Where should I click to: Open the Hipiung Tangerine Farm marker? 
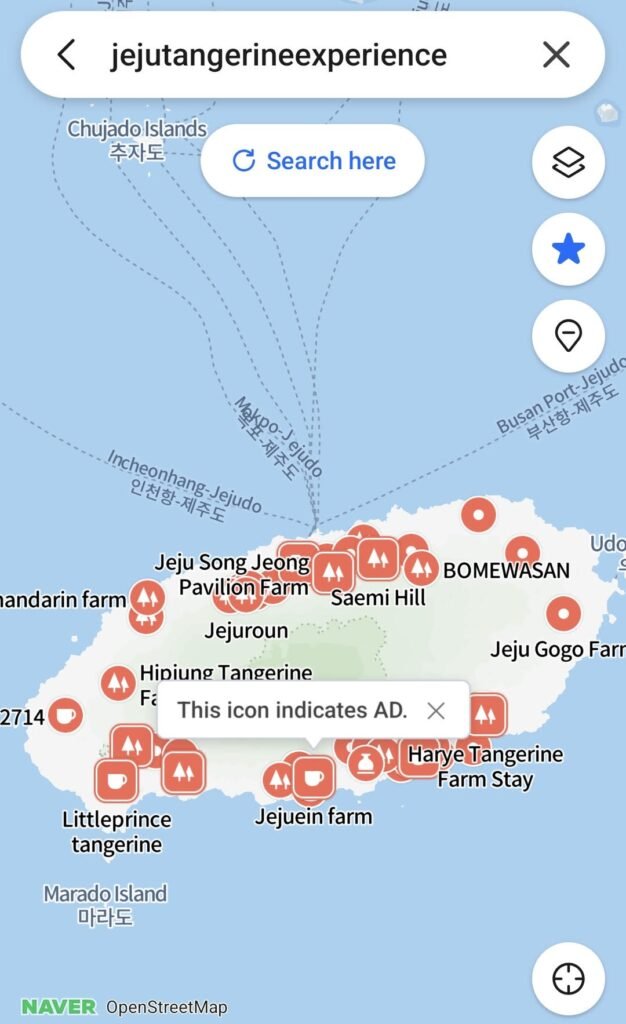(x=118, y=684)
